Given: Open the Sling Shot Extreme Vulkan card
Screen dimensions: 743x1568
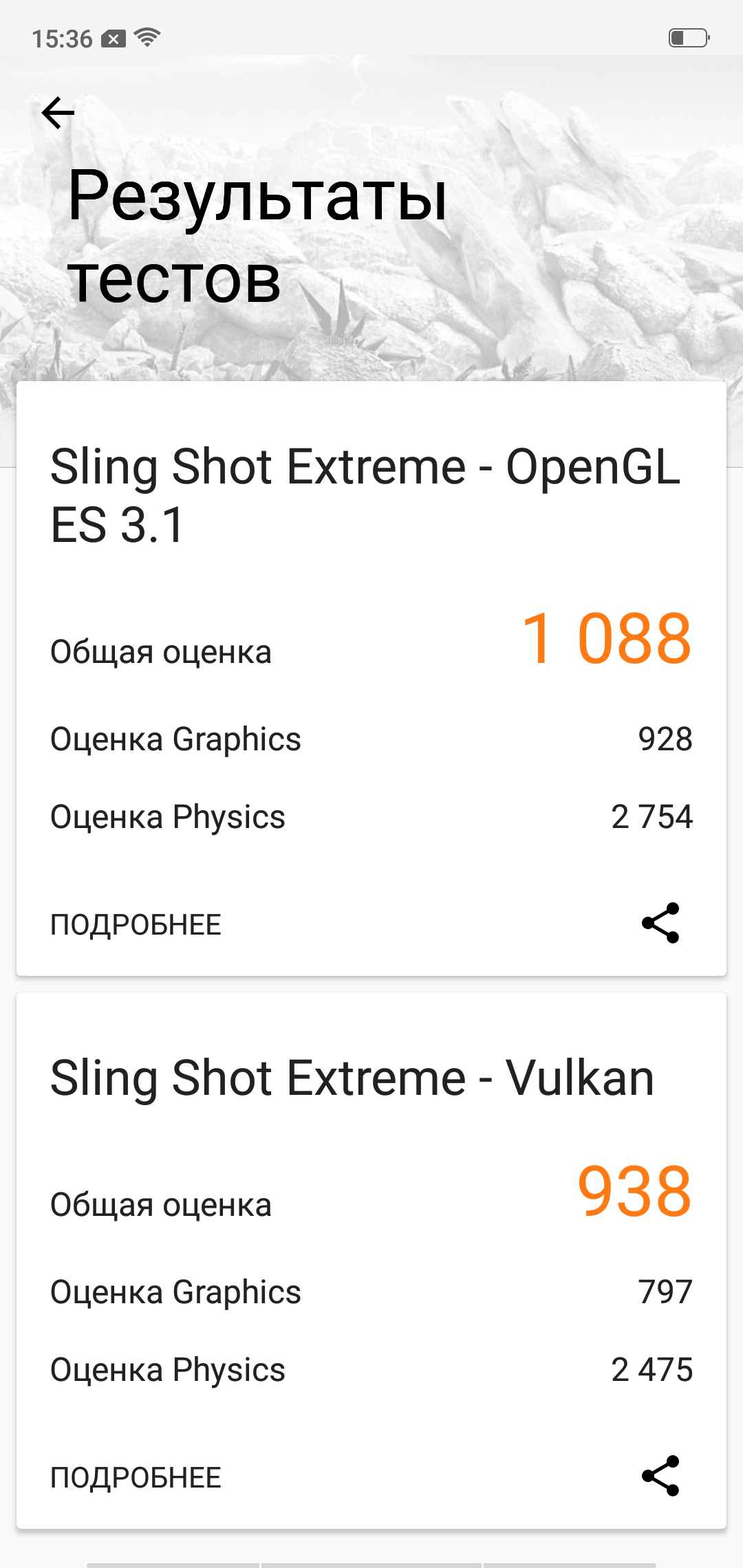Looking at the screenshot, I should click(x=352, y=1078).
